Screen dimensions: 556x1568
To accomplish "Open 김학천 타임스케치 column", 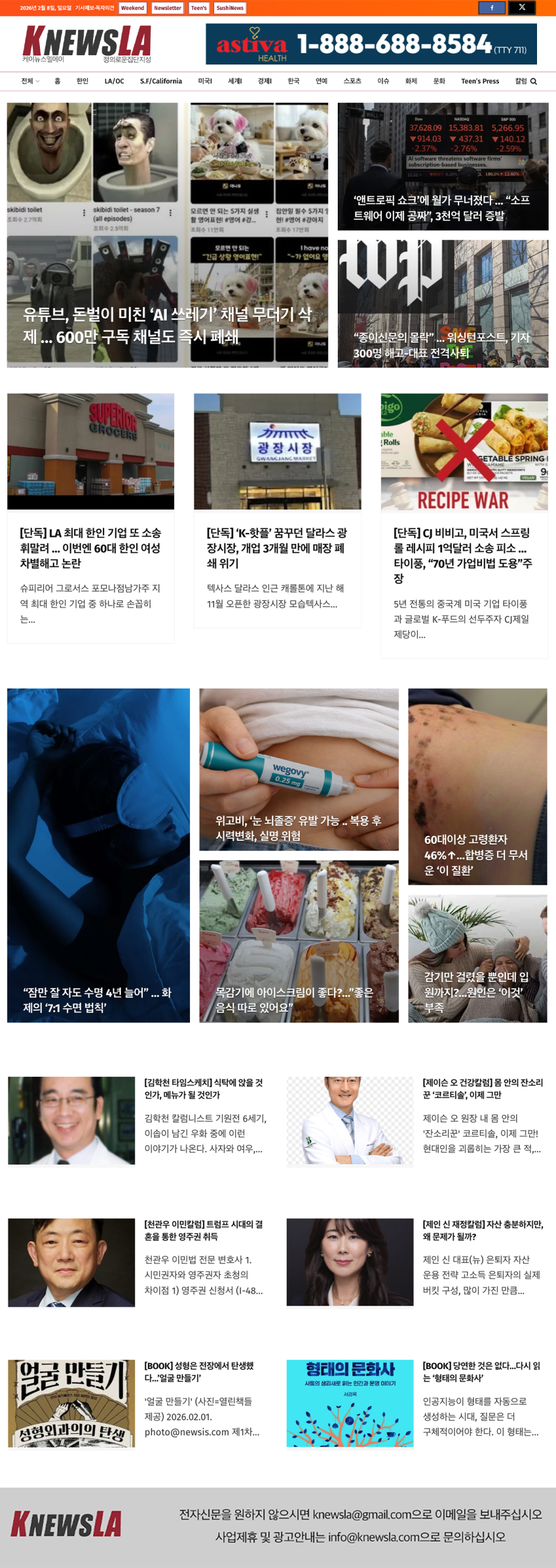I will coord(204,1088).
